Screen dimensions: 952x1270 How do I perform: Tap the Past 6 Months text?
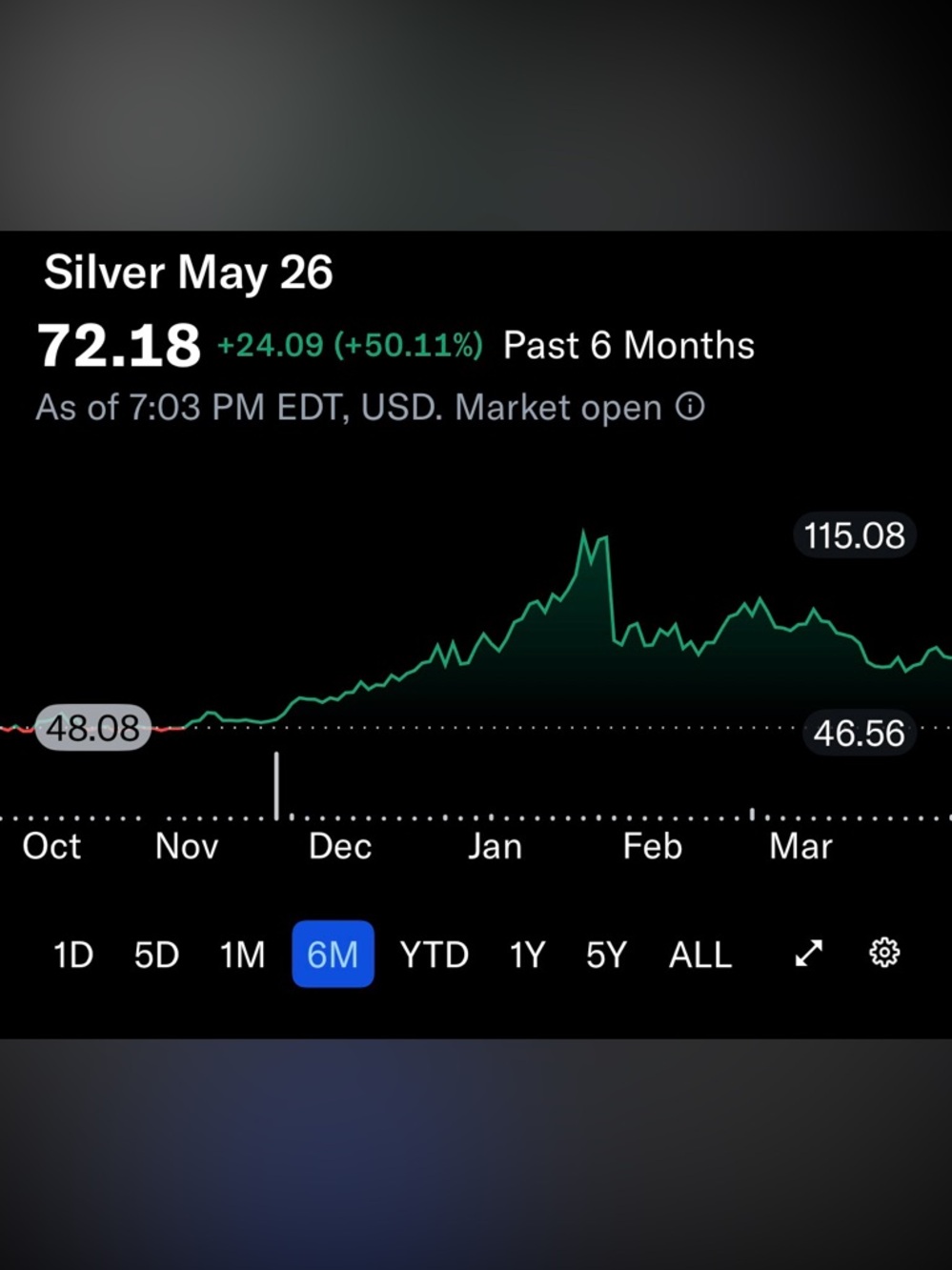pos(627,345)
